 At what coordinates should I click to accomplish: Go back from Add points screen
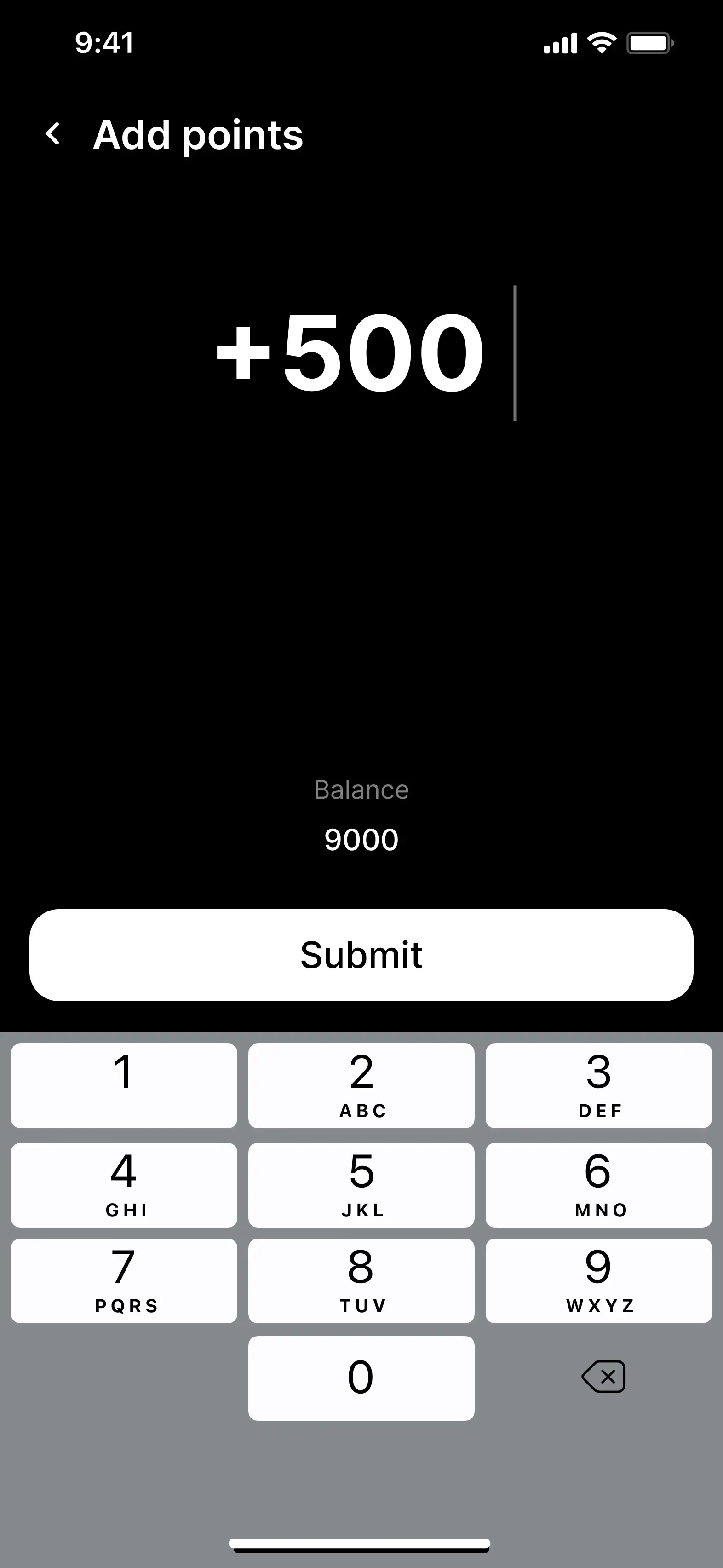pyautogui.click(x=53, y=134)
